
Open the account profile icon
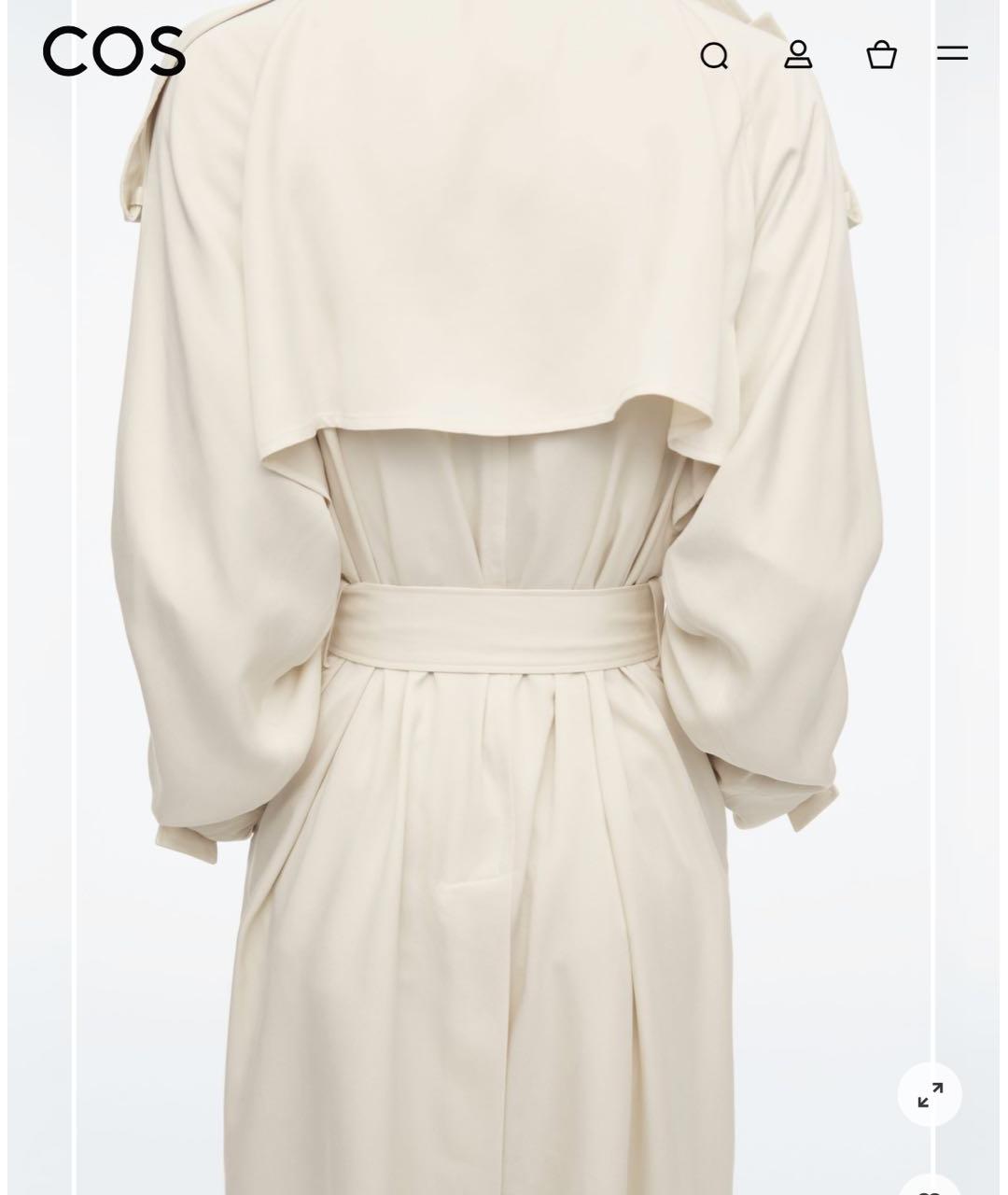(798, 55)
